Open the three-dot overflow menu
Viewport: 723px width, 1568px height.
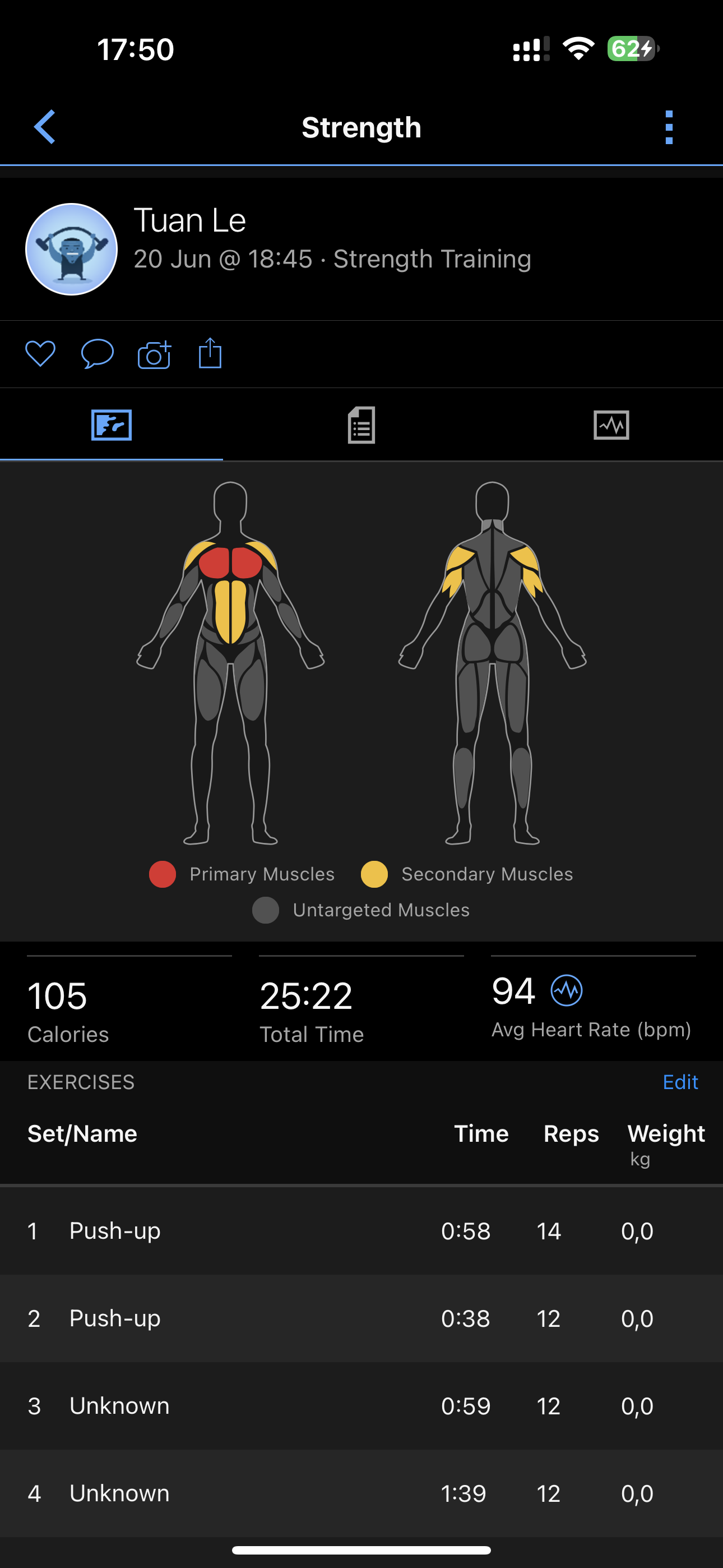click(669, 127)
